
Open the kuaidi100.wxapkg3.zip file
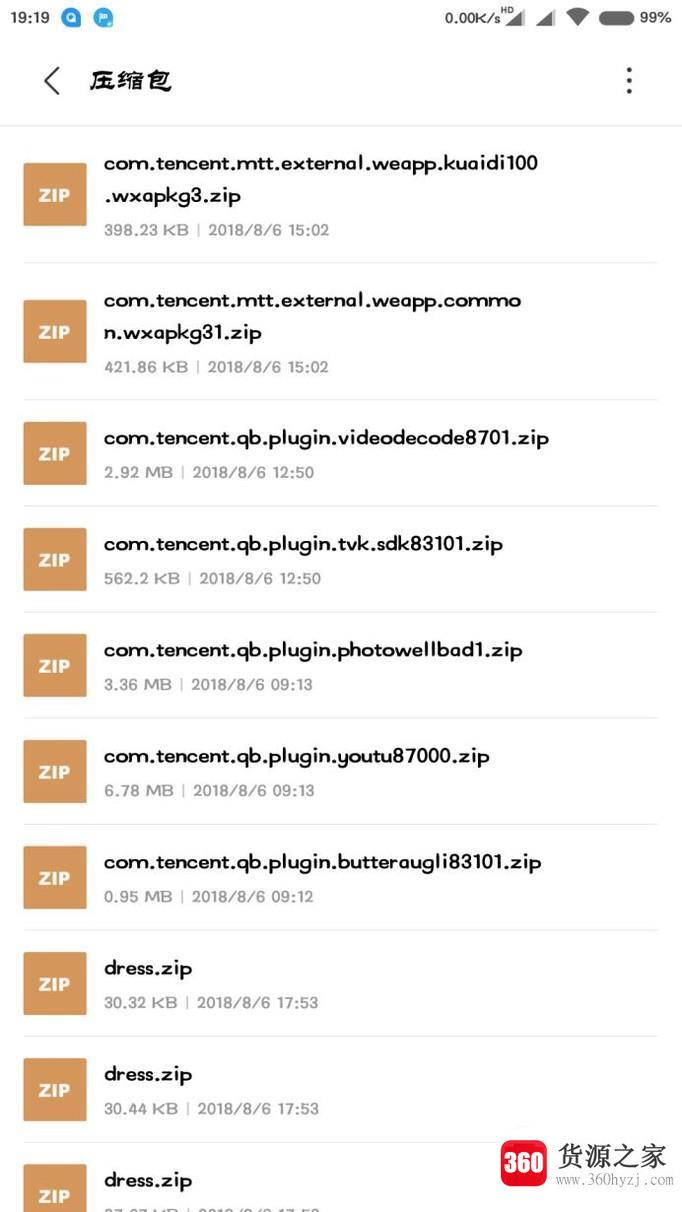(x=320, y=194)
